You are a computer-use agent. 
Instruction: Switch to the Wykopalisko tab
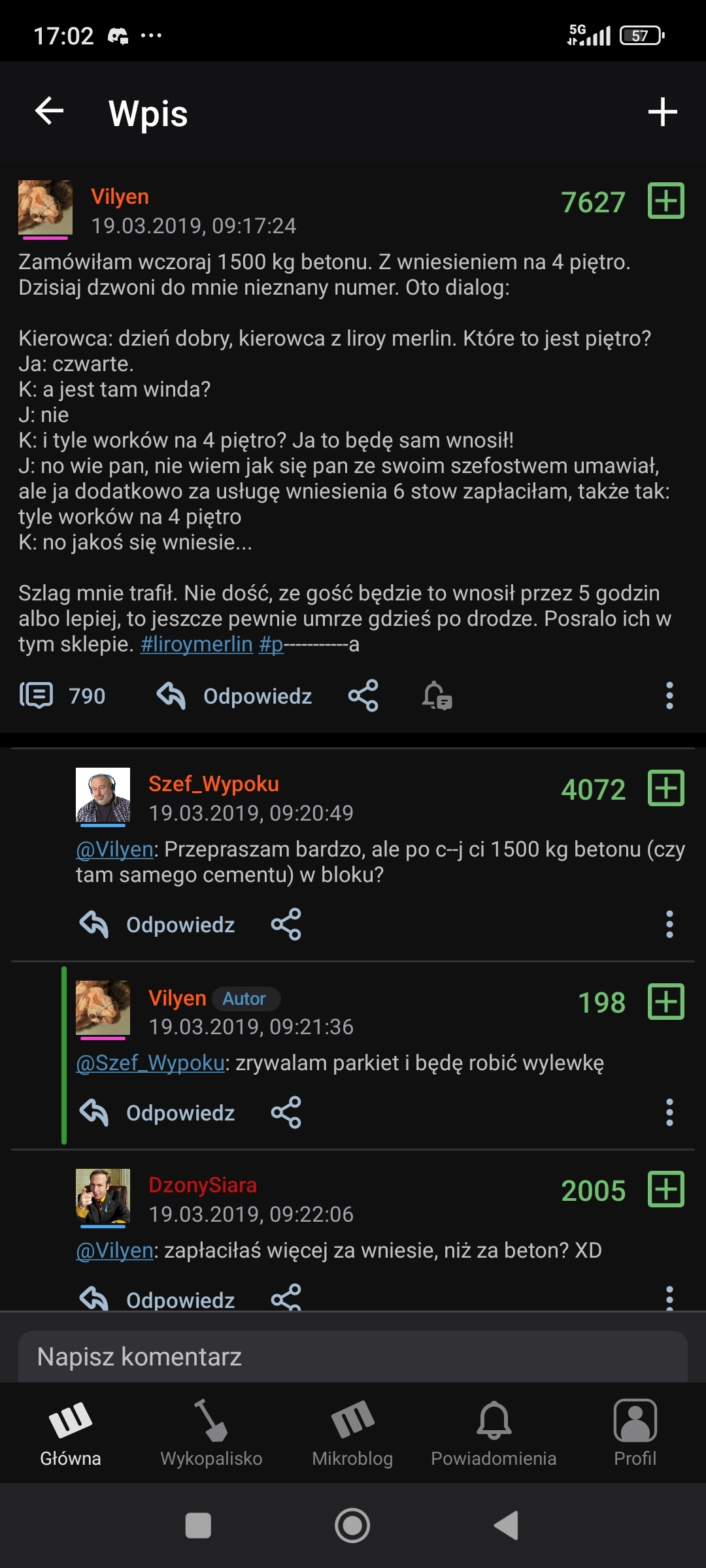click(211, 1433)
